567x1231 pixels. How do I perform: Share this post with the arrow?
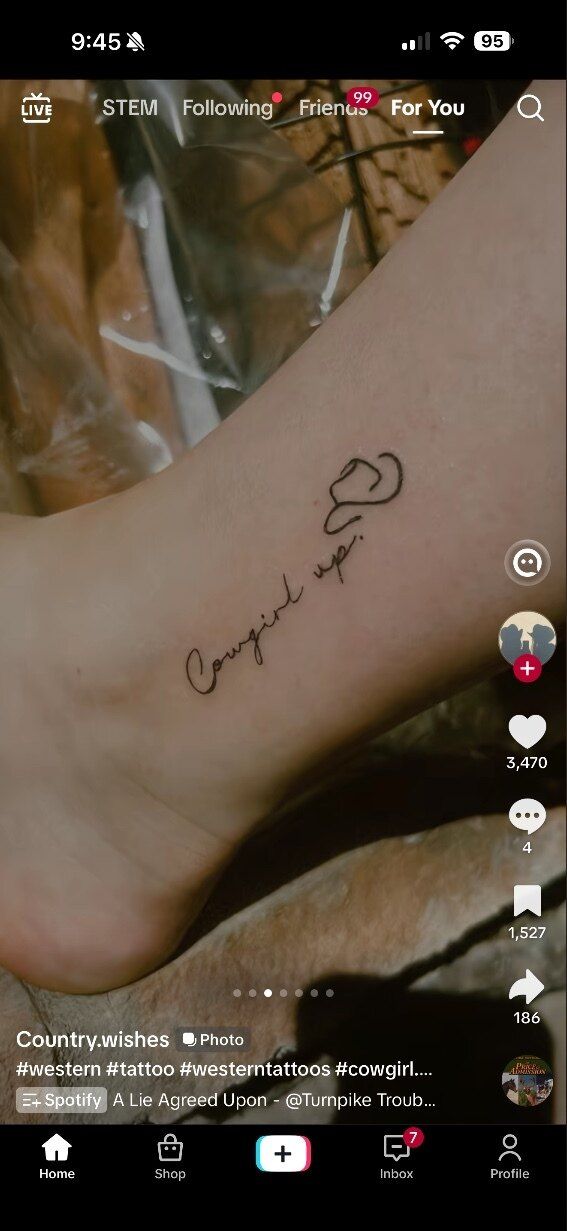click(x=526, y=987)
